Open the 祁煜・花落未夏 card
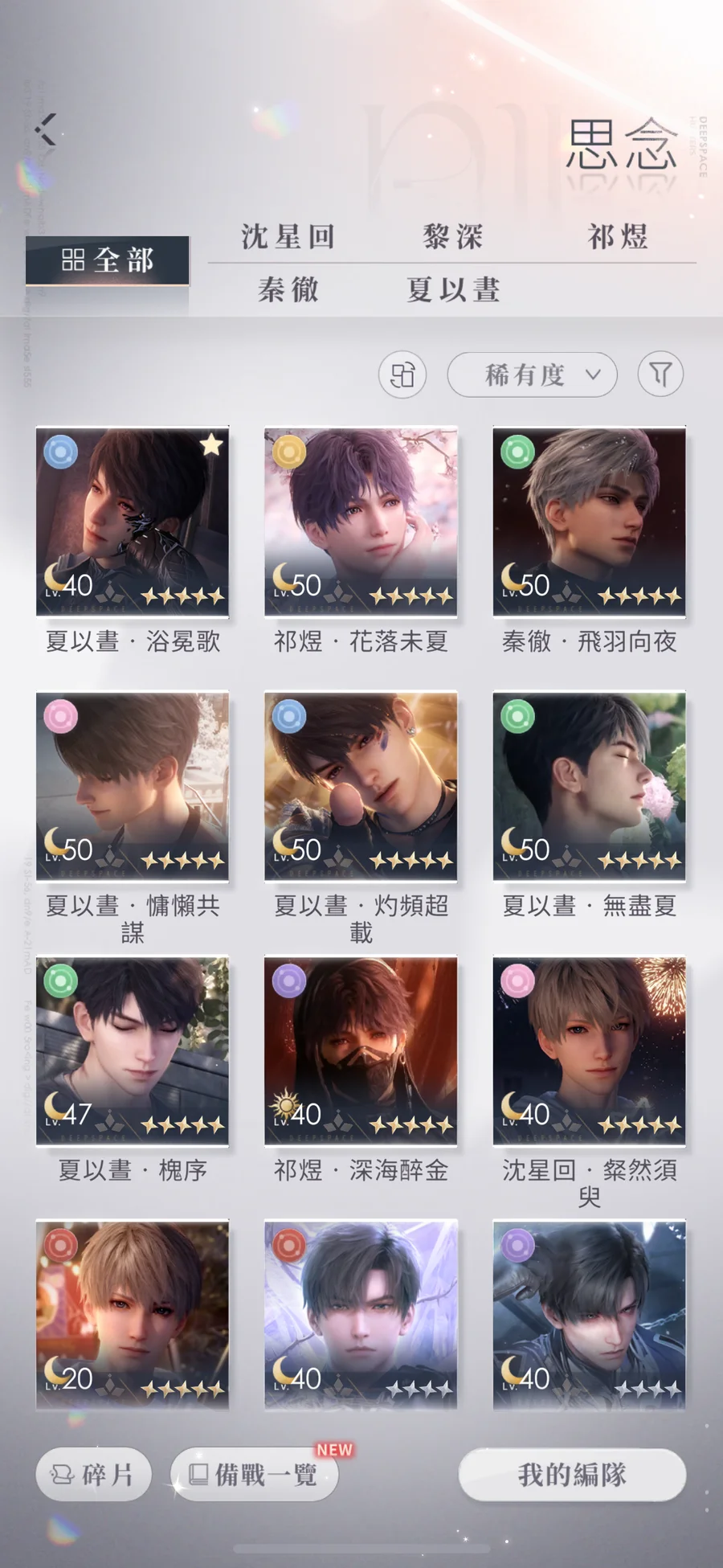The width and height of the screenshot is (723, 1568). pyautogui.click(x=361, y=522)
